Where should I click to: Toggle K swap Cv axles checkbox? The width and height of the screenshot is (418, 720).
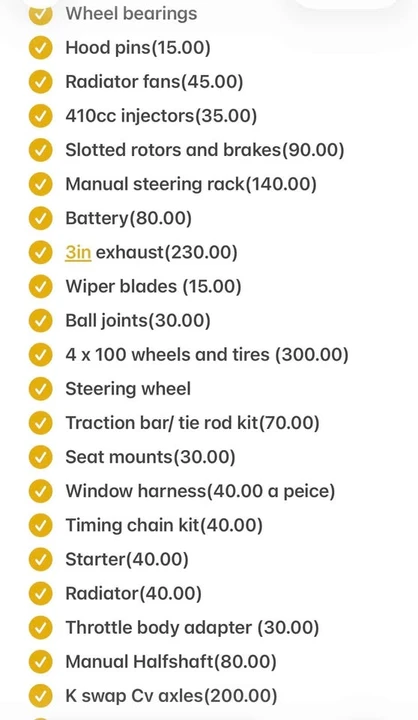[40, 696]
